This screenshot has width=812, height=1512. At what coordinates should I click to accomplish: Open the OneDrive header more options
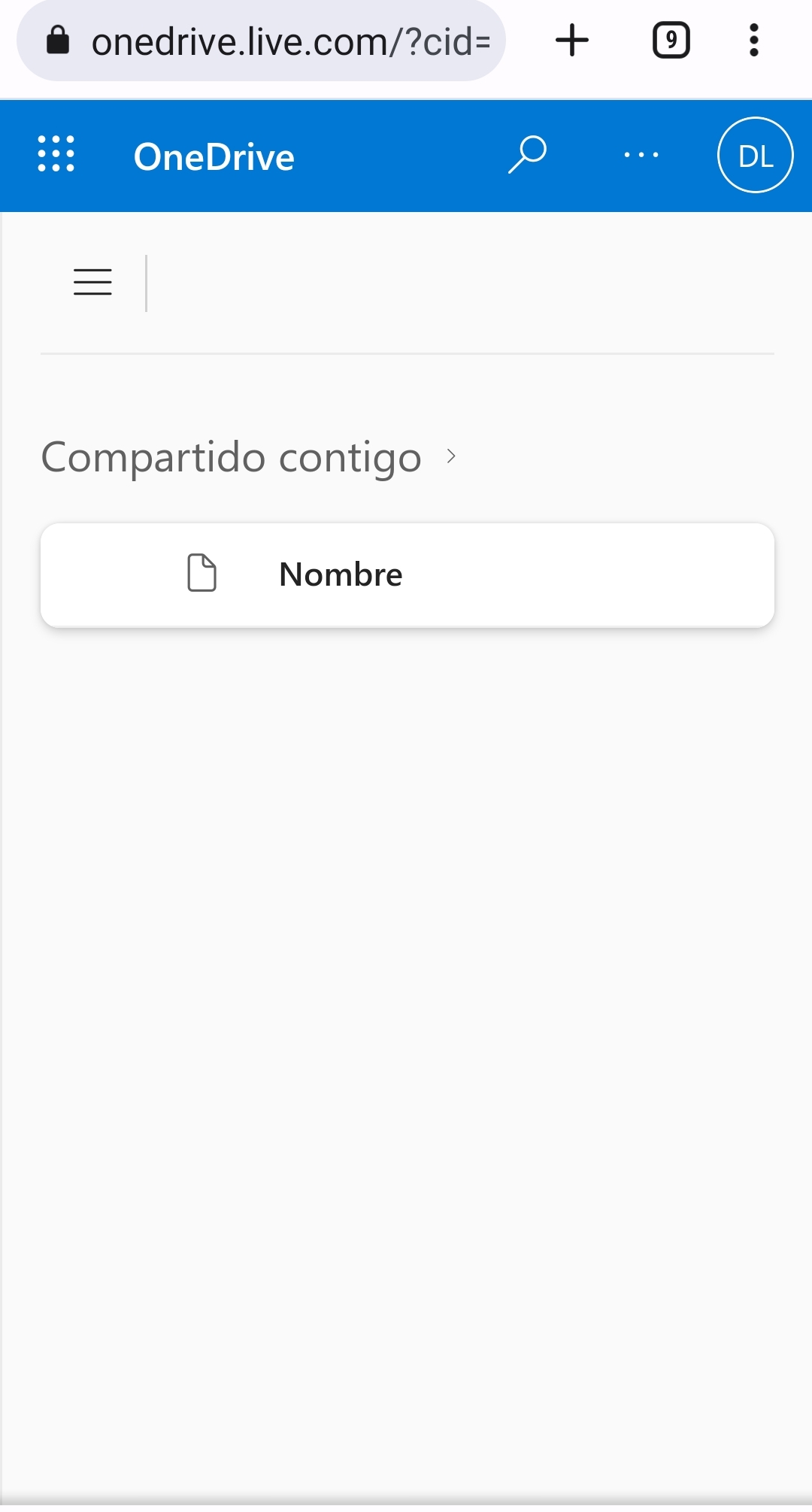pos(641,155)
